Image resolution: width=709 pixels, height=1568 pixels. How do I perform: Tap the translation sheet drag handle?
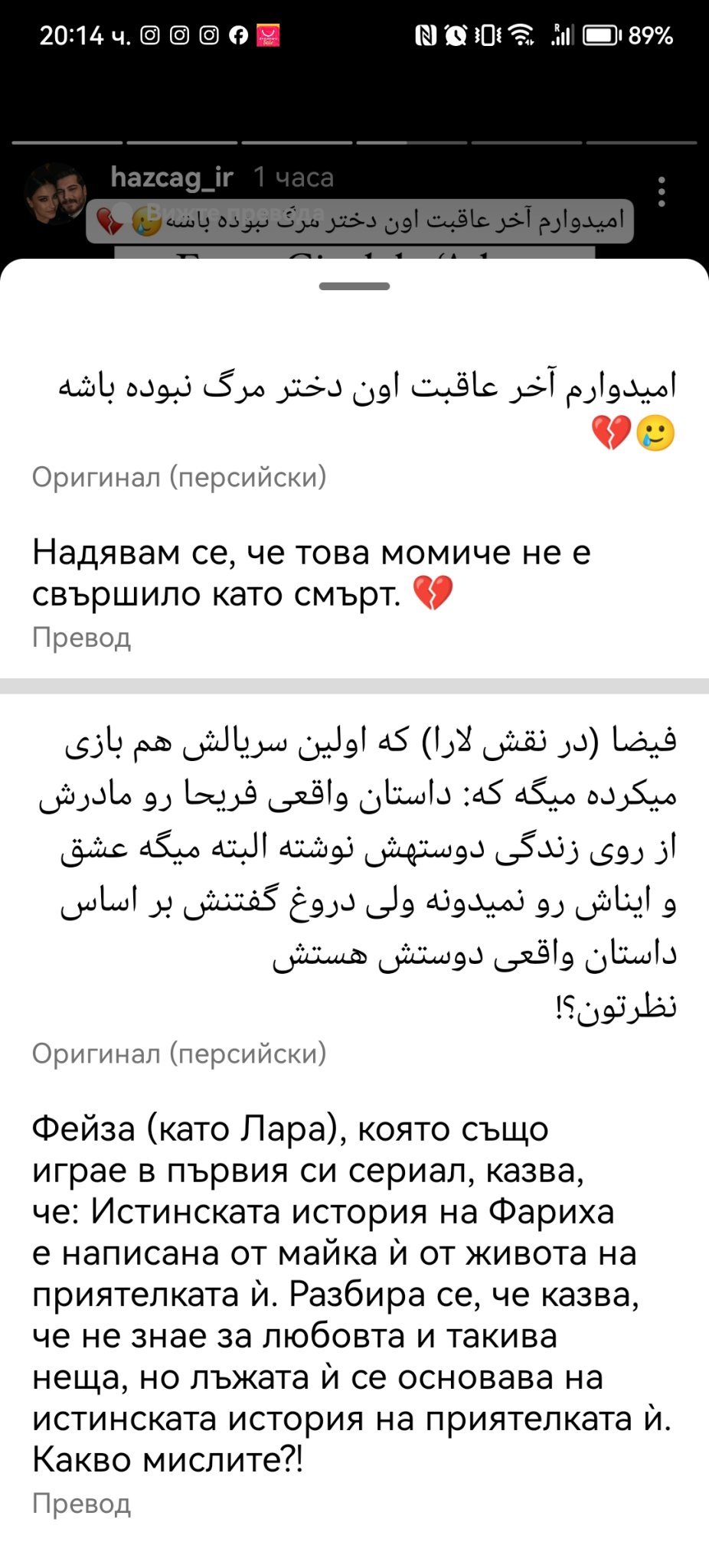(x=354, y=286)
